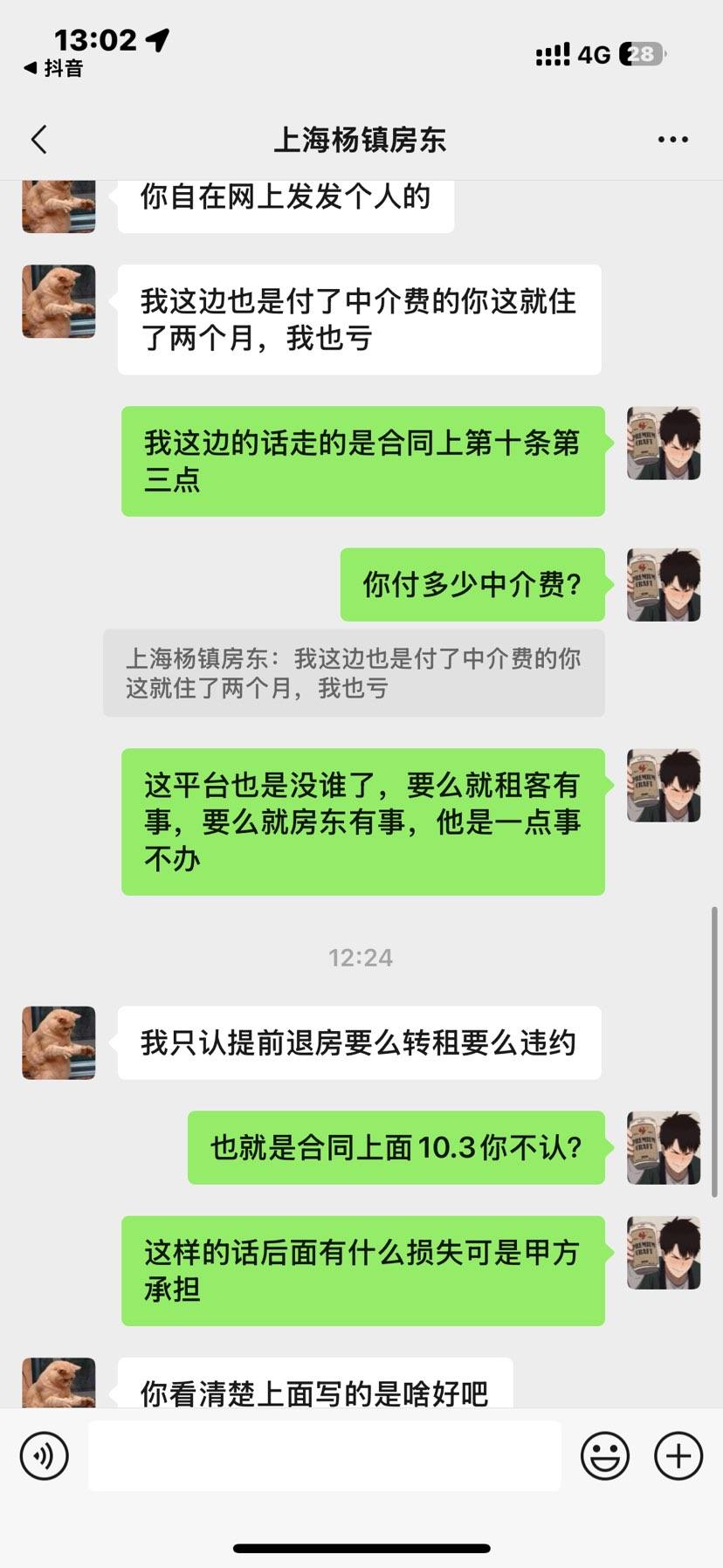723x1568 pixels.
Task: Open landlord's avatar beside 我只认提前退房 message
Action: (59, 1042)
